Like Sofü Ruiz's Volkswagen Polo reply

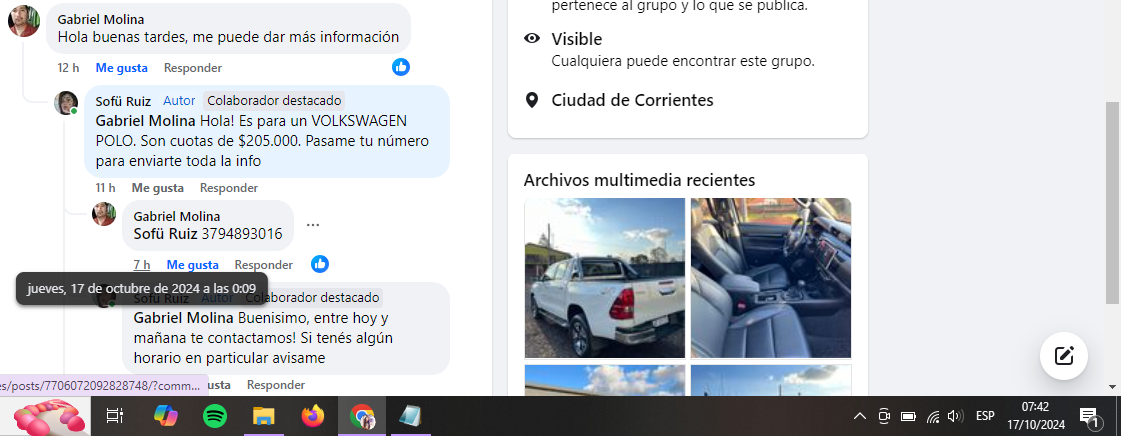pyautogui.click(x=157, y=188)
